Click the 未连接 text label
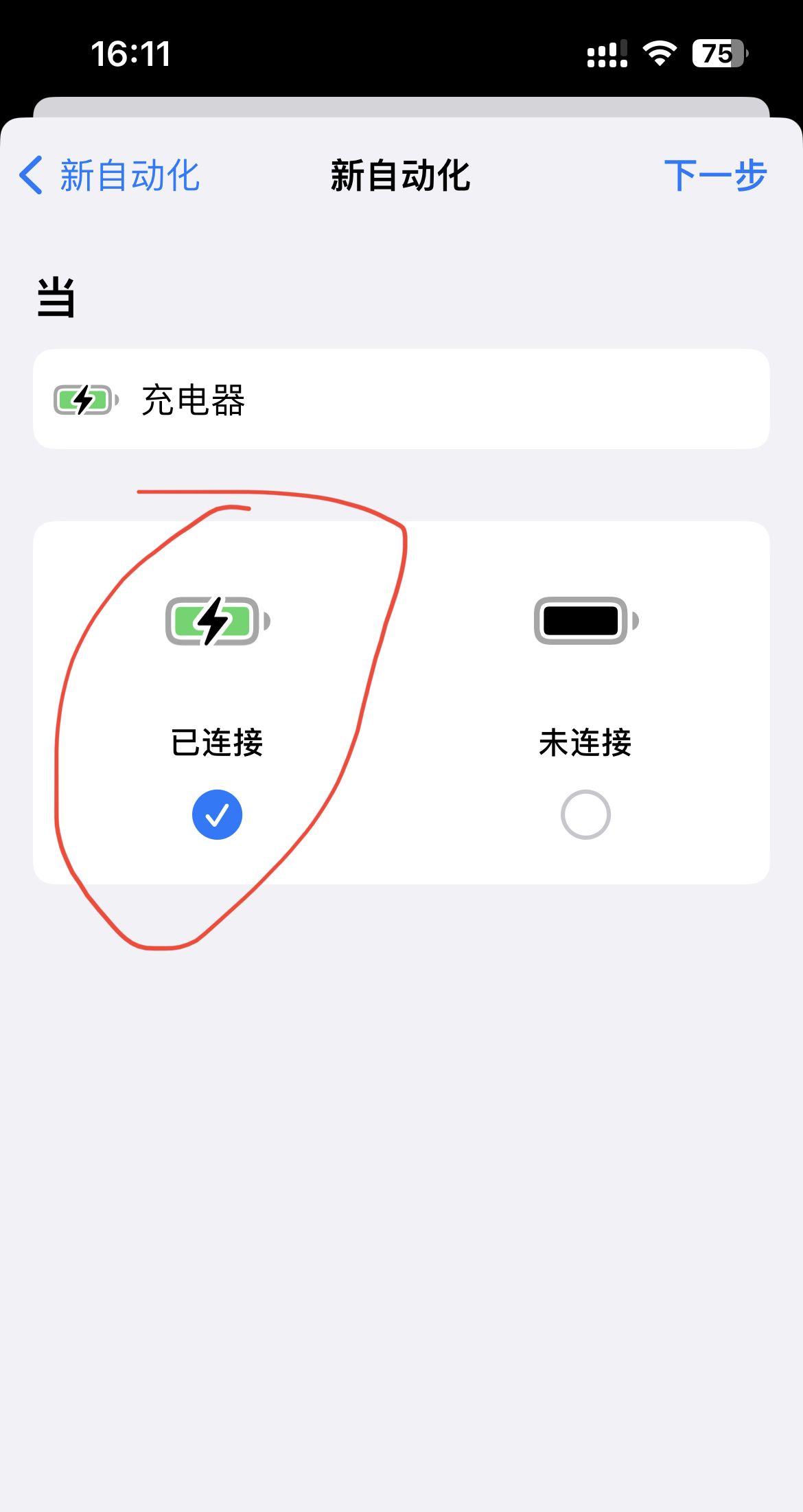The image size is (803, 1512). coord(584,742)
